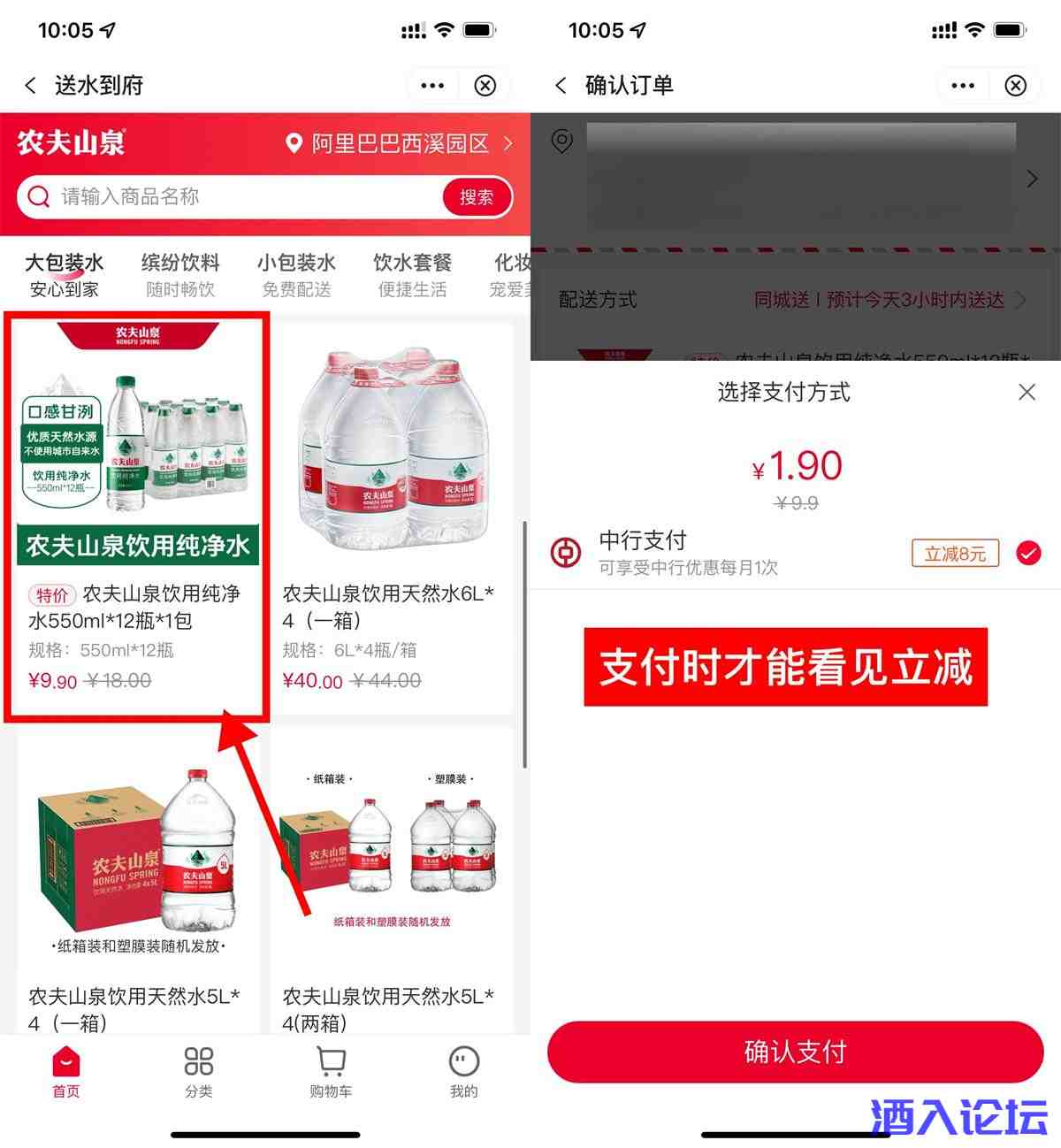Change the delivery location 阿里巴巴西溪园区
This screenshot has width=1061, height=1148.
click(x=400, y=143)
